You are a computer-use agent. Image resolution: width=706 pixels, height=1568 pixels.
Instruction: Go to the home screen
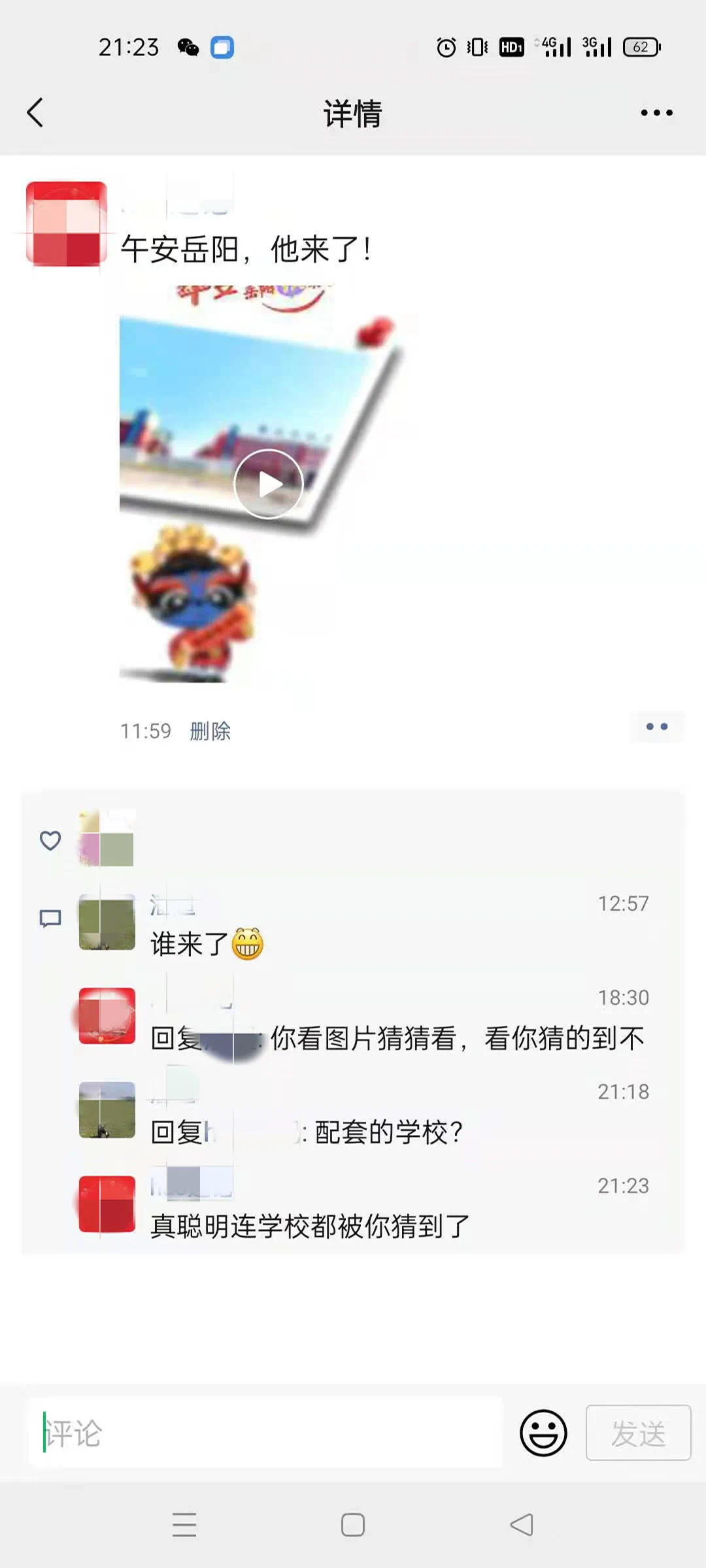click(353, 1525)
